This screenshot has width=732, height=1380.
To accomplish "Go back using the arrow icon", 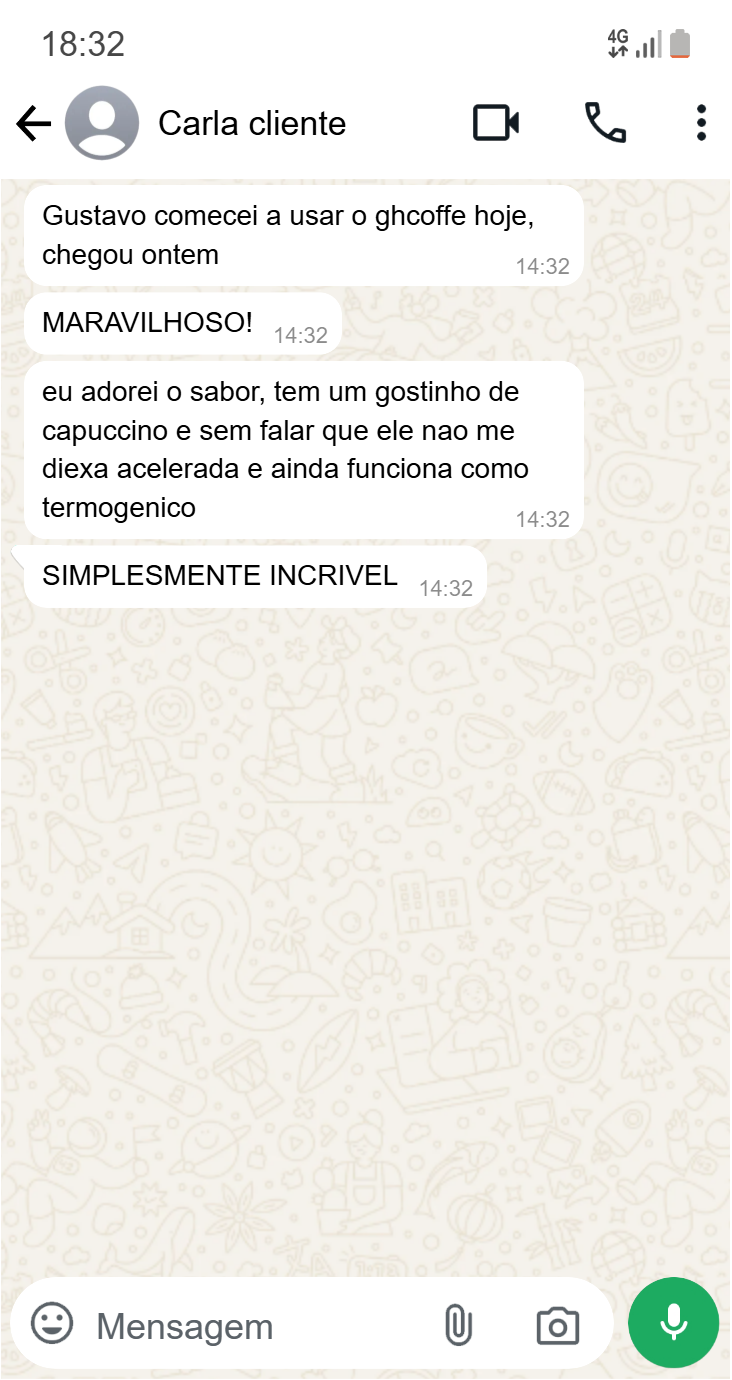I will point(33,124).
